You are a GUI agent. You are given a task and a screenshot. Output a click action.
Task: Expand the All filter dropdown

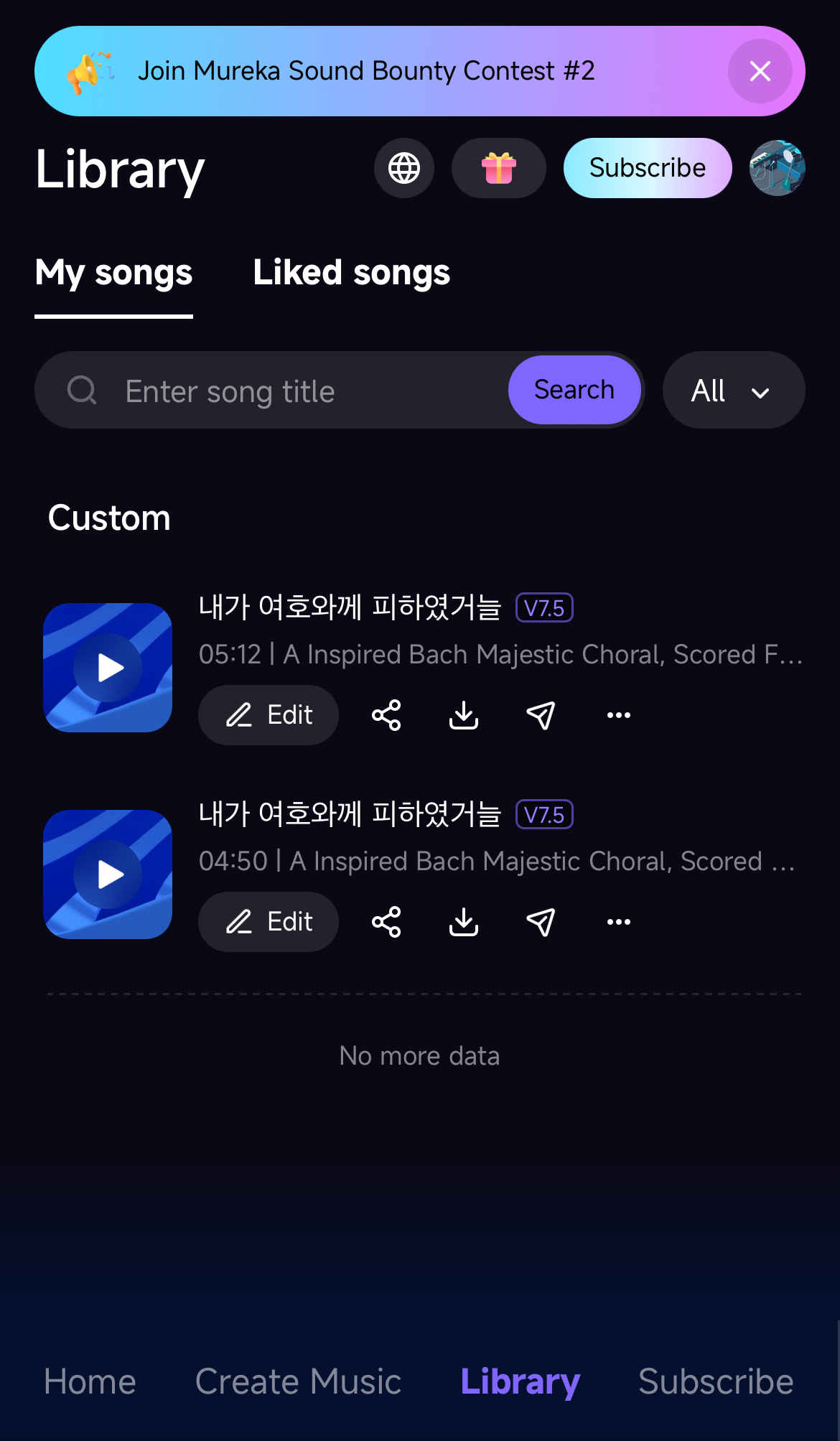click(733, 391)
